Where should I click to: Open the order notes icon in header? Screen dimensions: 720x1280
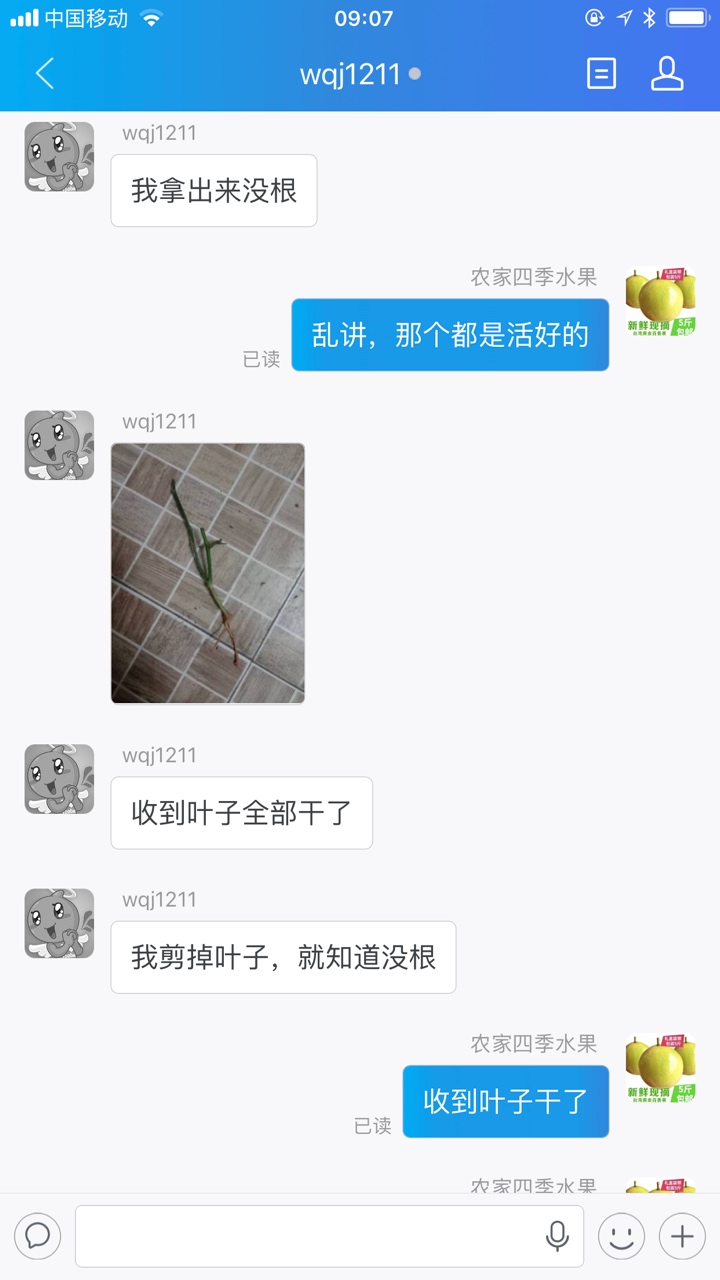pos(601,74)
